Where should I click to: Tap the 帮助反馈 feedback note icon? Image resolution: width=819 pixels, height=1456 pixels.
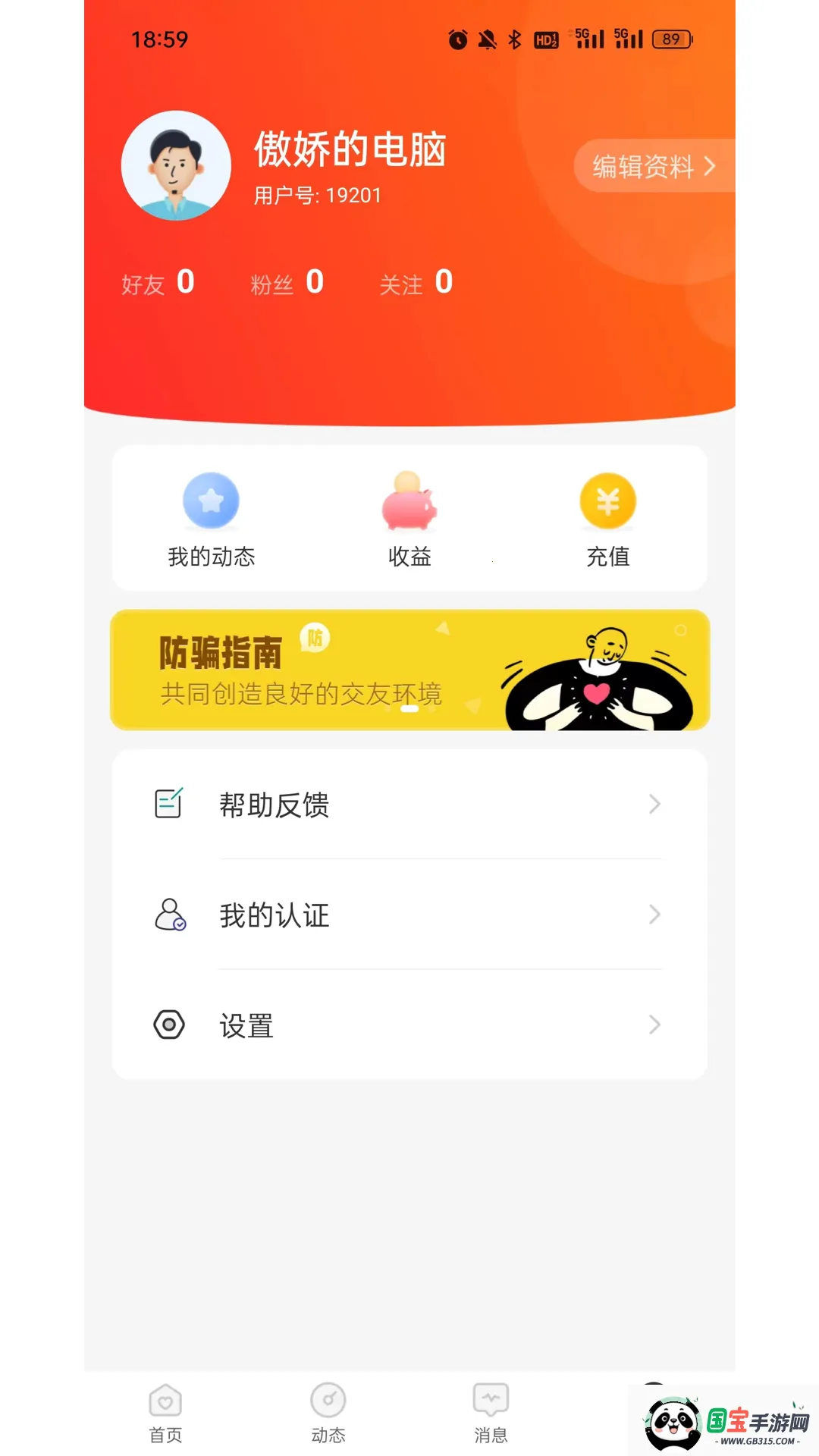168,804
